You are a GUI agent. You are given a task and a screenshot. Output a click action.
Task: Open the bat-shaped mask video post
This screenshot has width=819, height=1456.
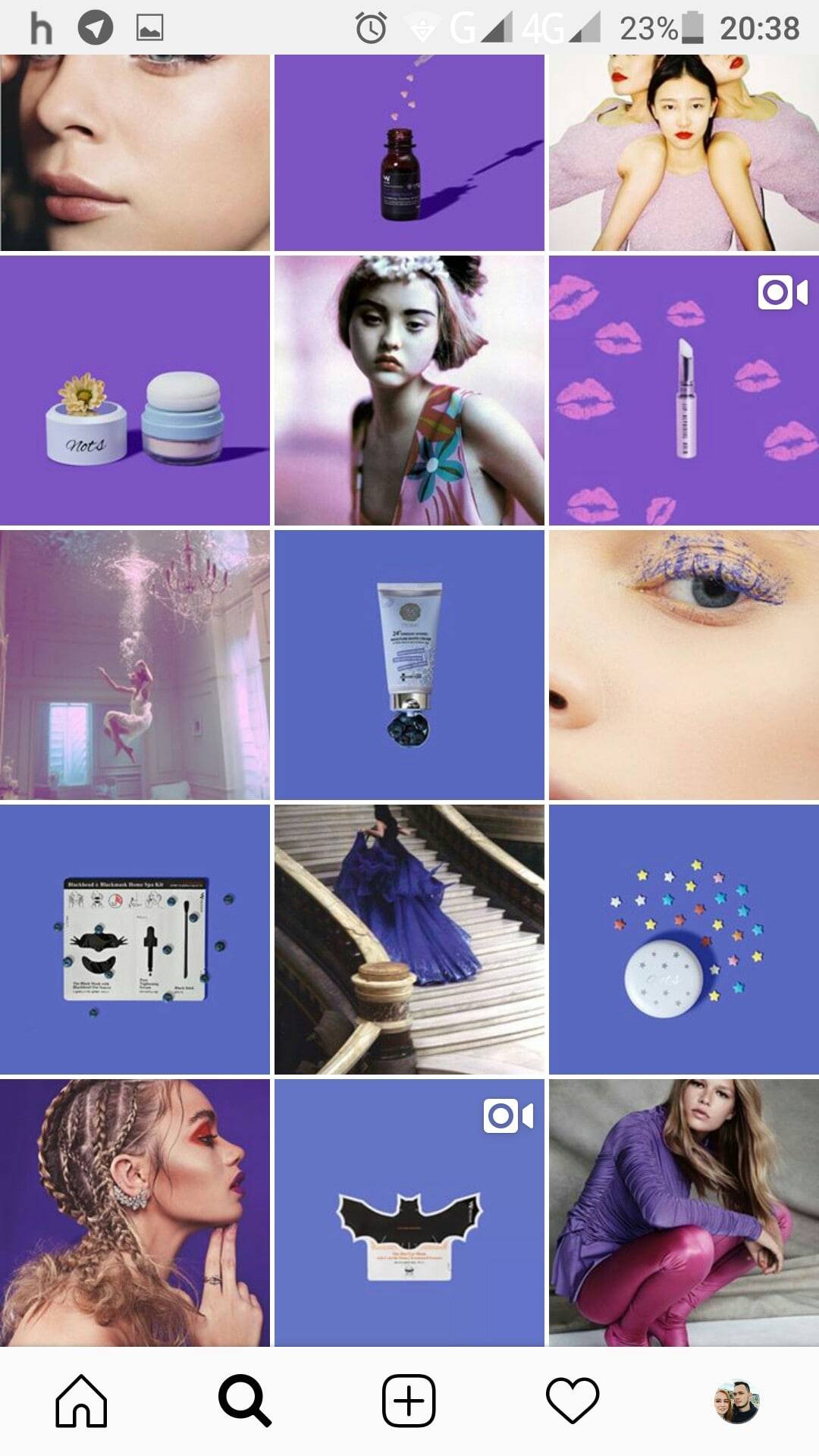409,1213
